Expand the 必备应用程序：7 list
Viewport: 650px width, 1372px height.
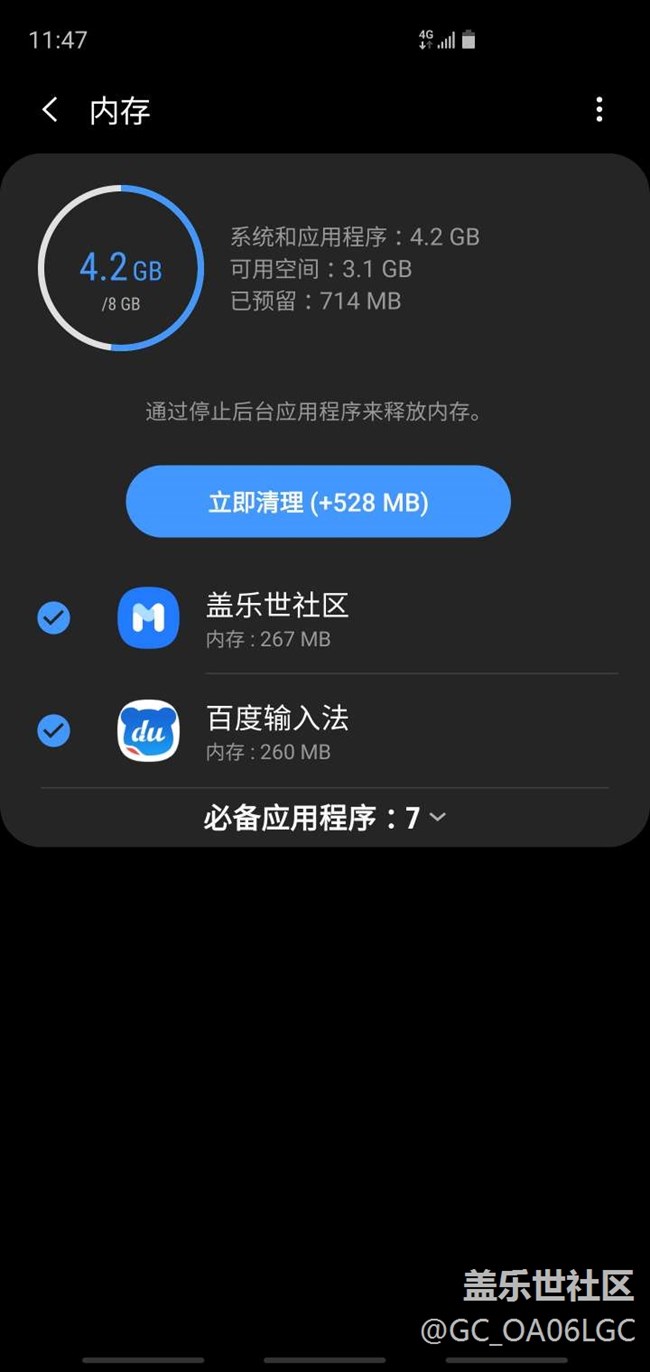pos(325,818)
